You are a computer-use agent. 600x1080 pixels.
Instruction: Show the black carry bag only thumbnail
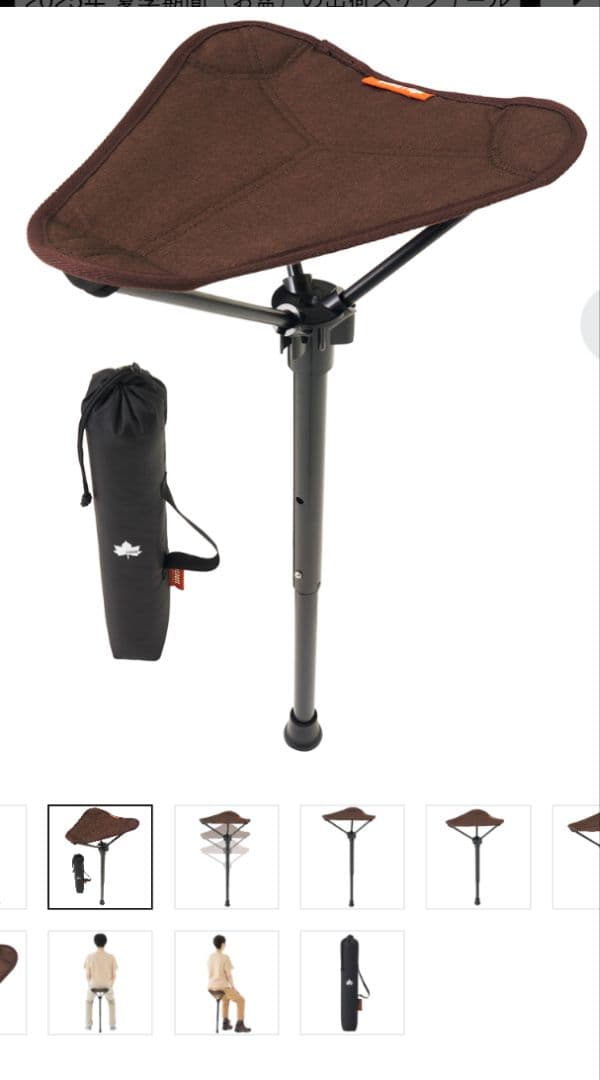(352, 982)
